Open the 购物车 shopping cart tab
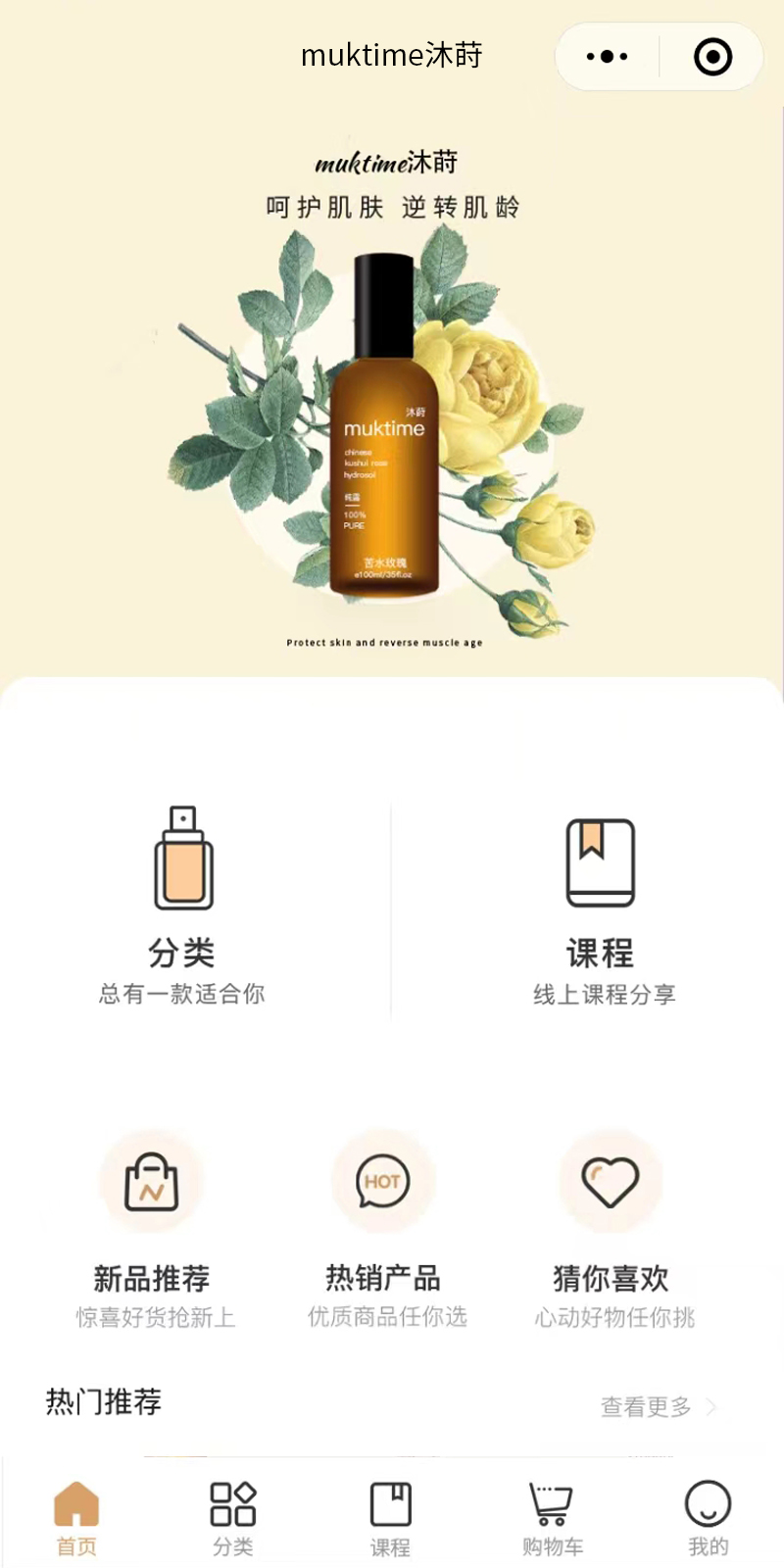This screenshot has width=784, height=1568. tap(552, 1518)
